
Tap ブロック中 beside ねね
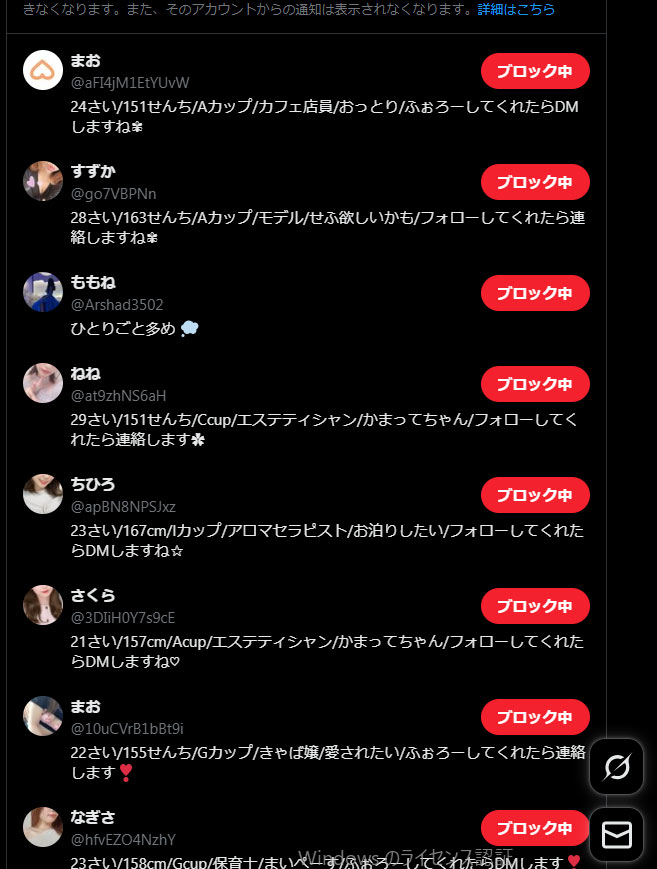535,384
